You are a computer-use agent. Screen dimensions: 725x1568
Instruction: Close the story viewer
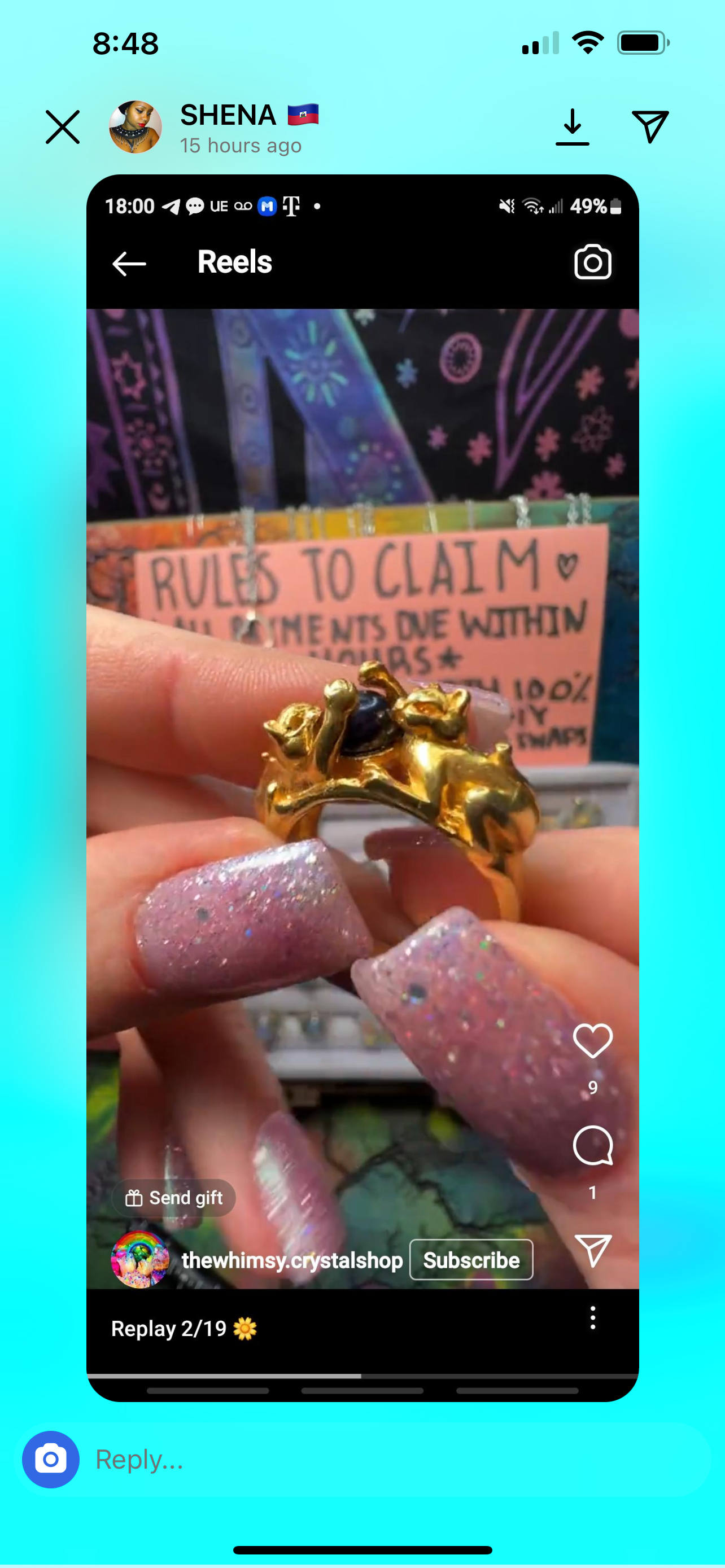click(63, 127)
